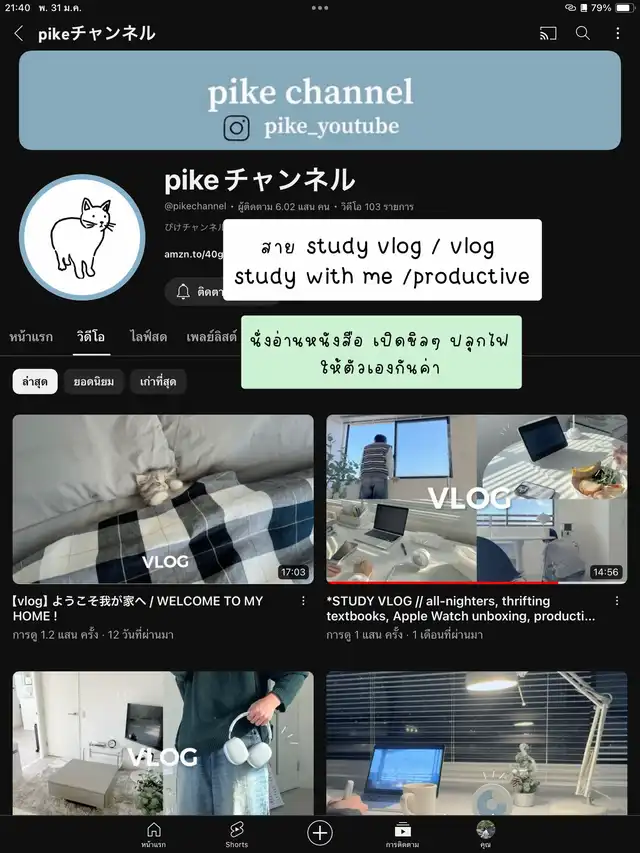Switch to the ไลฟ์สด tab
Viewport: 640px width, 853px height.
(x=148, y=337)
